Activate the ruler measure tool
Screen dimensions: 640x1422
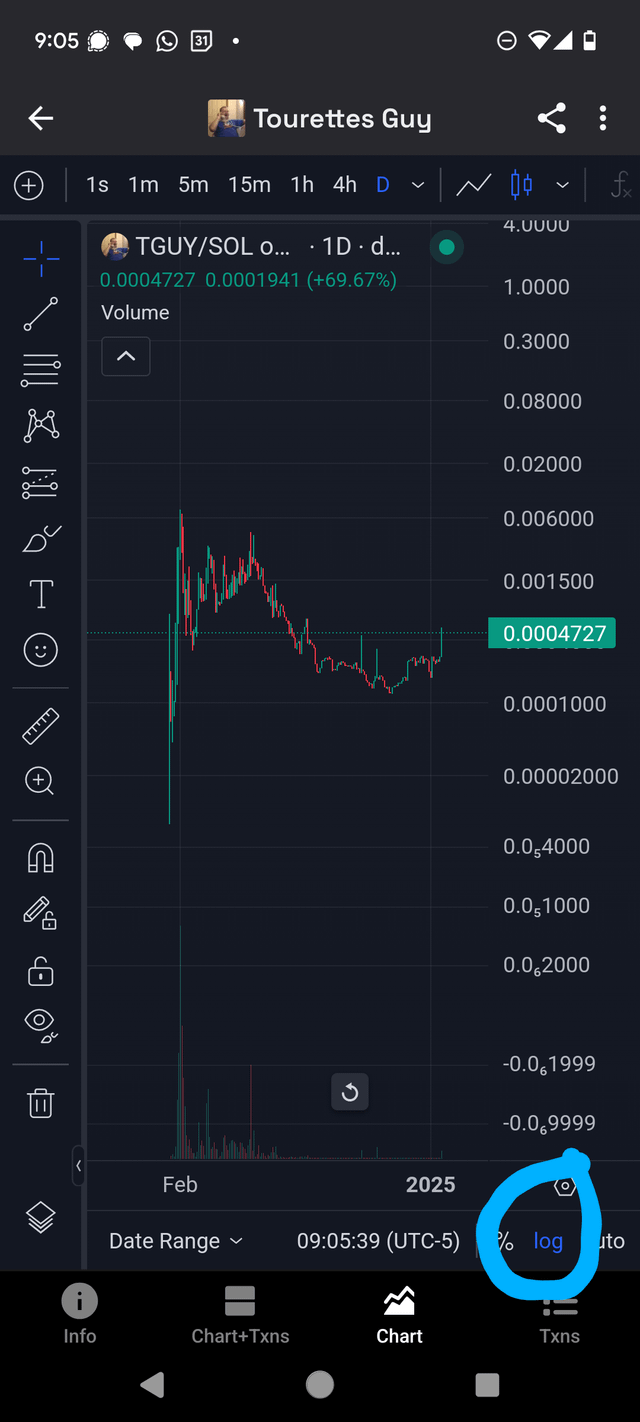point(41,727)
